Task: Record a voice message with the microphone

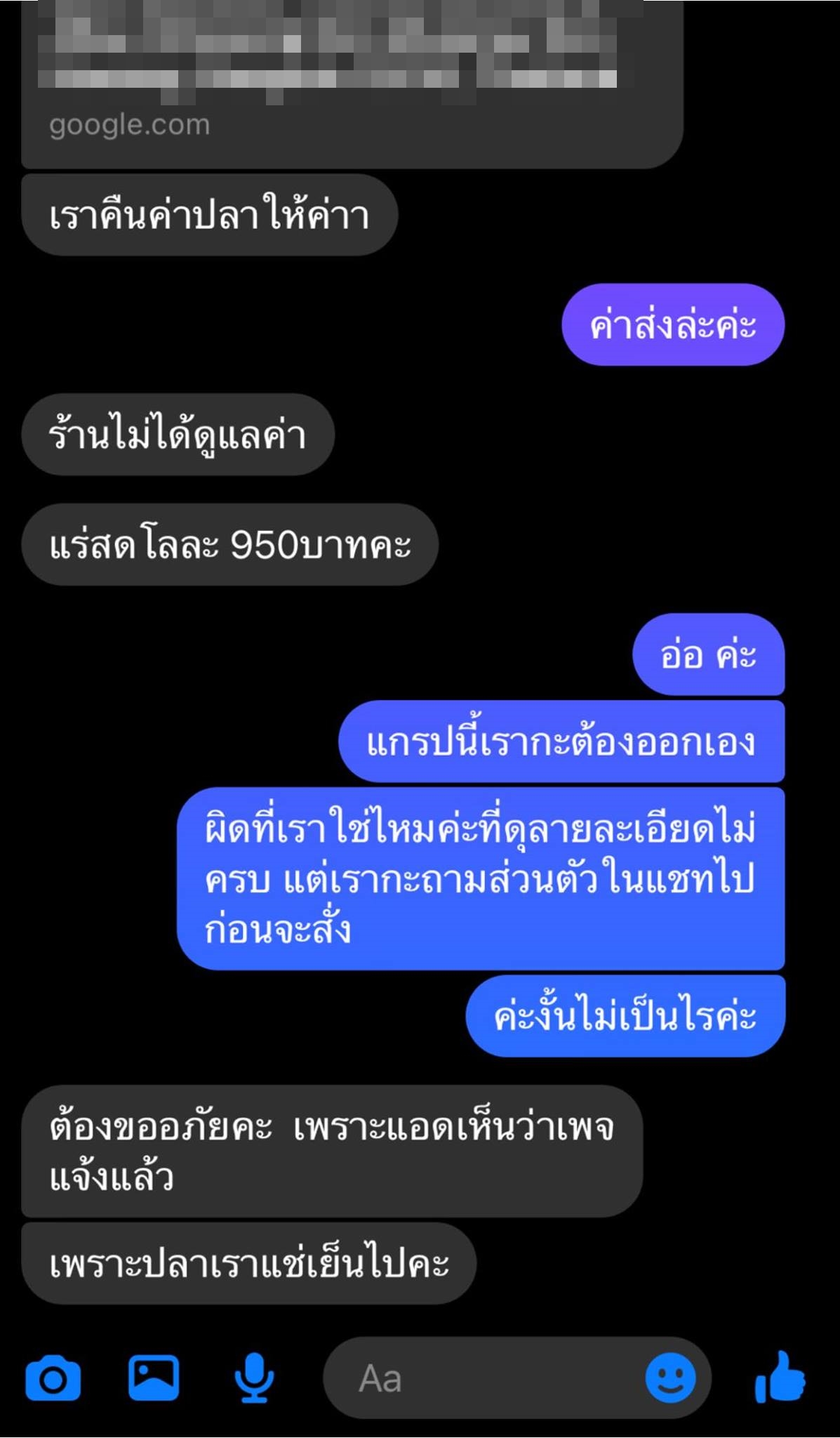Action: (x=254, y=1377)
